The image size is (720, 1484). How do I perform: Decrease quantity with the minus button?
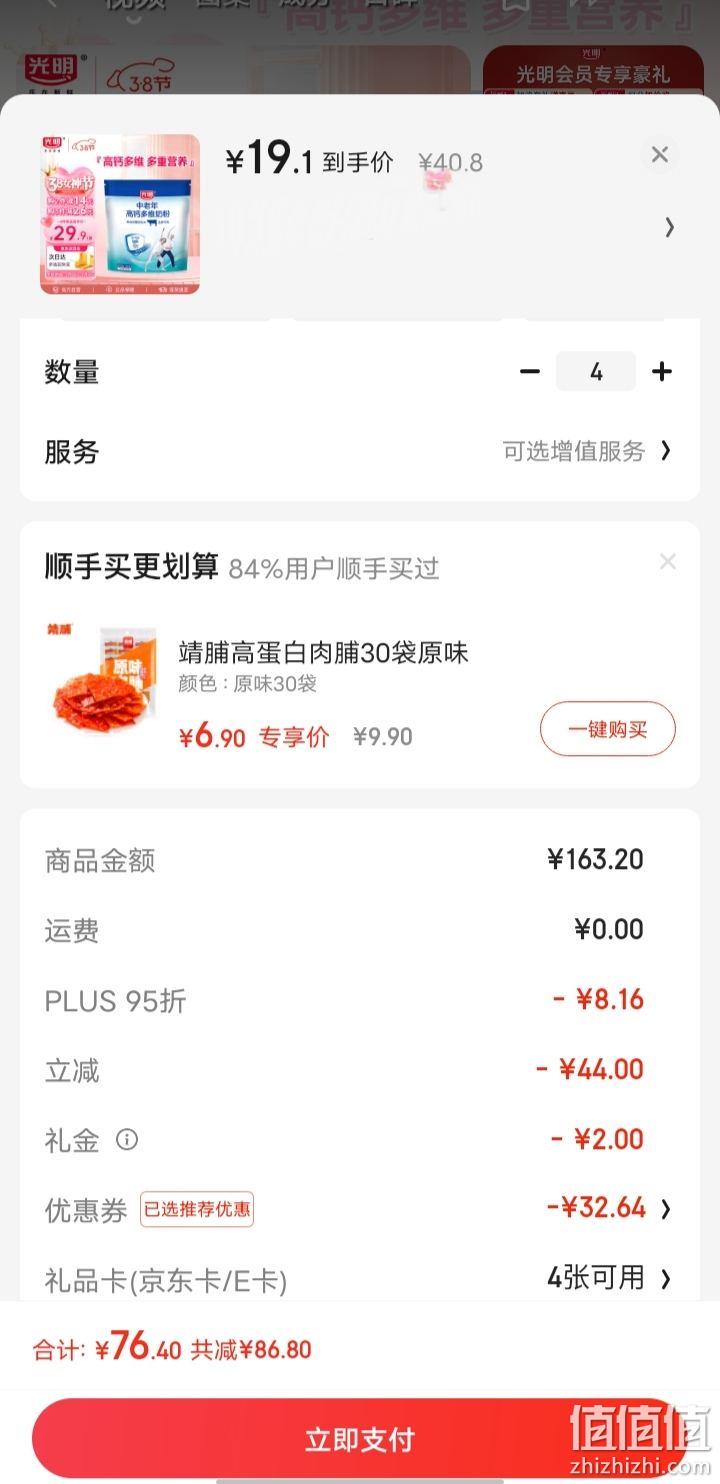[530, 372]
